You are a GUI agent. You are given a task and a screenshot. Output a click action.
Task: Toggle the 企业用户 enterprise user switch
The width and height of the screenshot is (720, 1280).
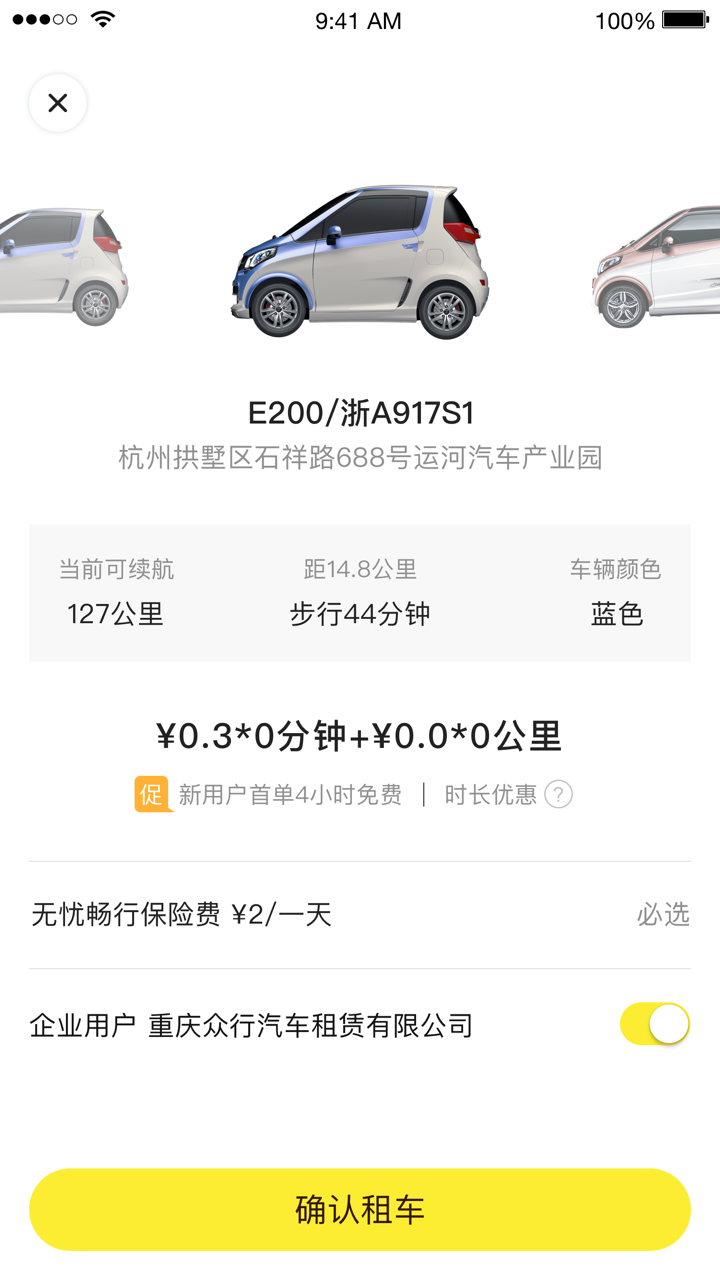coord(655,1025)
